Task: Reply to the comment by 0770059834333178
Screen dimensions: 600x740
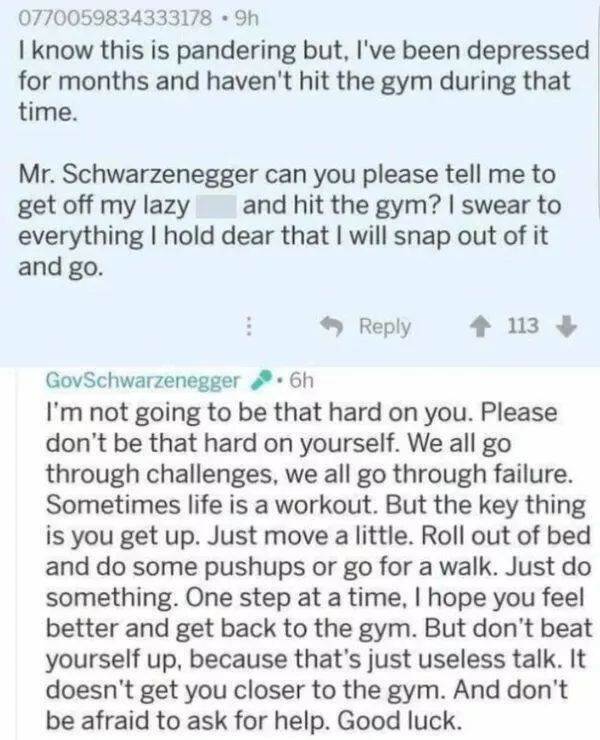Action: tap(369, 327)
